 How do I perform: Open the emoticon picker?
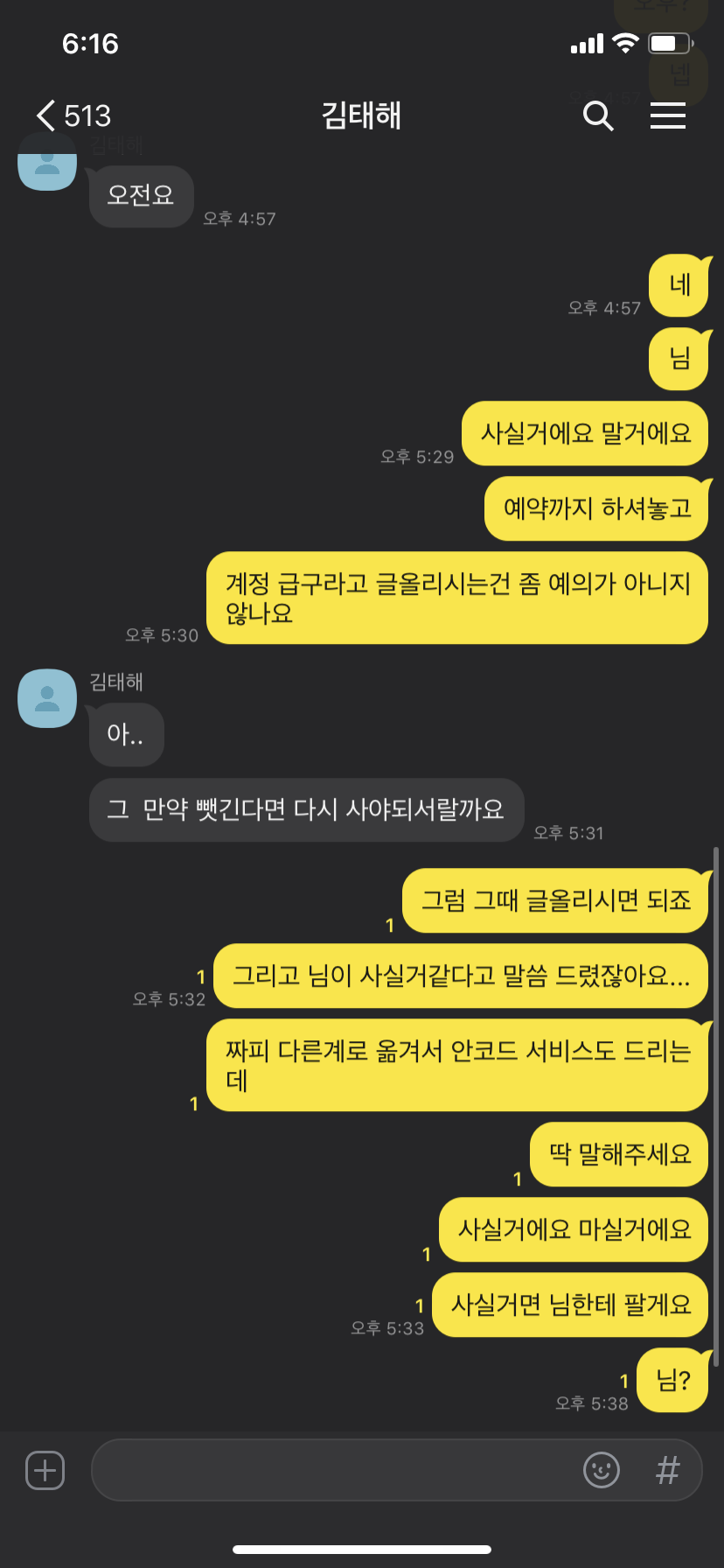tap(602, 1470)
